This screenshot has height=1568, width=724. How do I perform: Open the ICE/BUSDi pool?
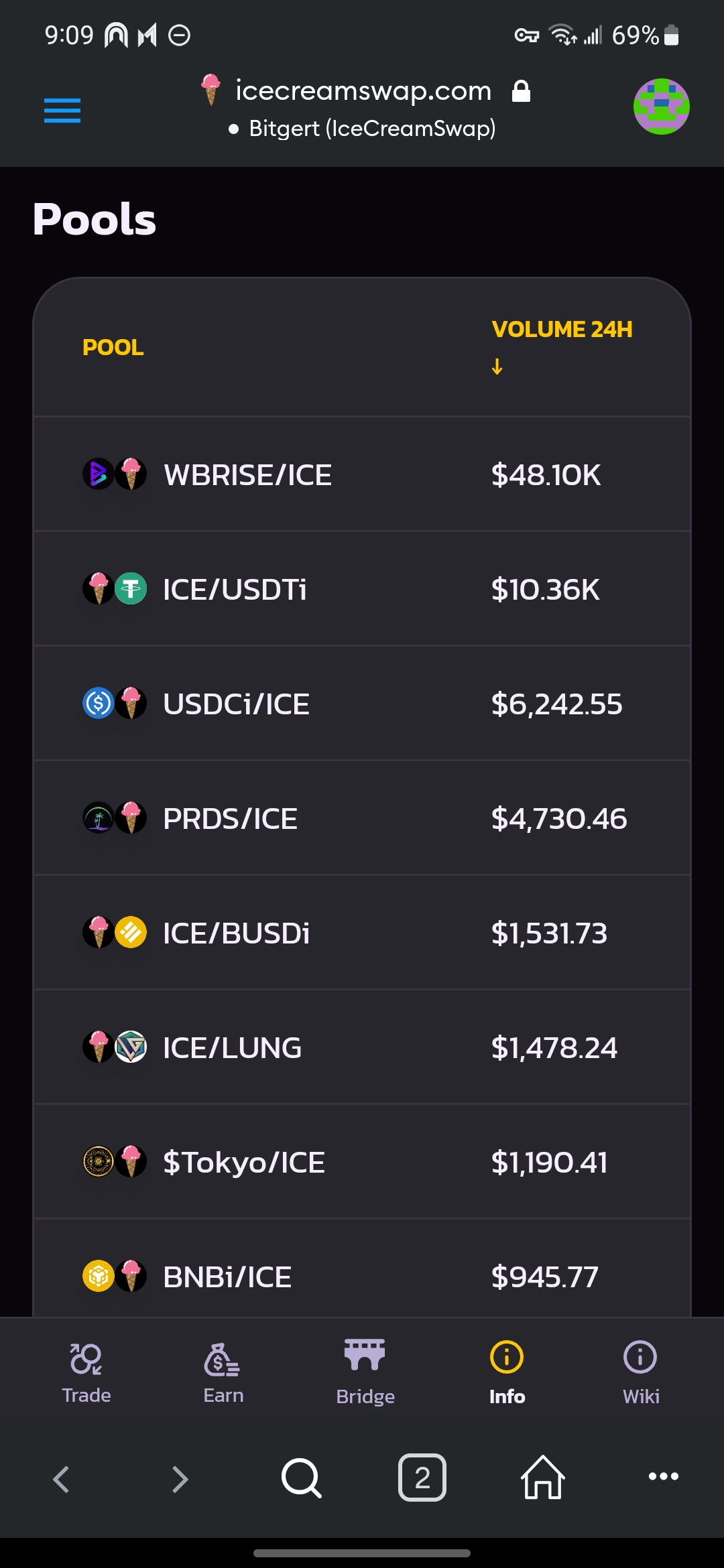362,933
